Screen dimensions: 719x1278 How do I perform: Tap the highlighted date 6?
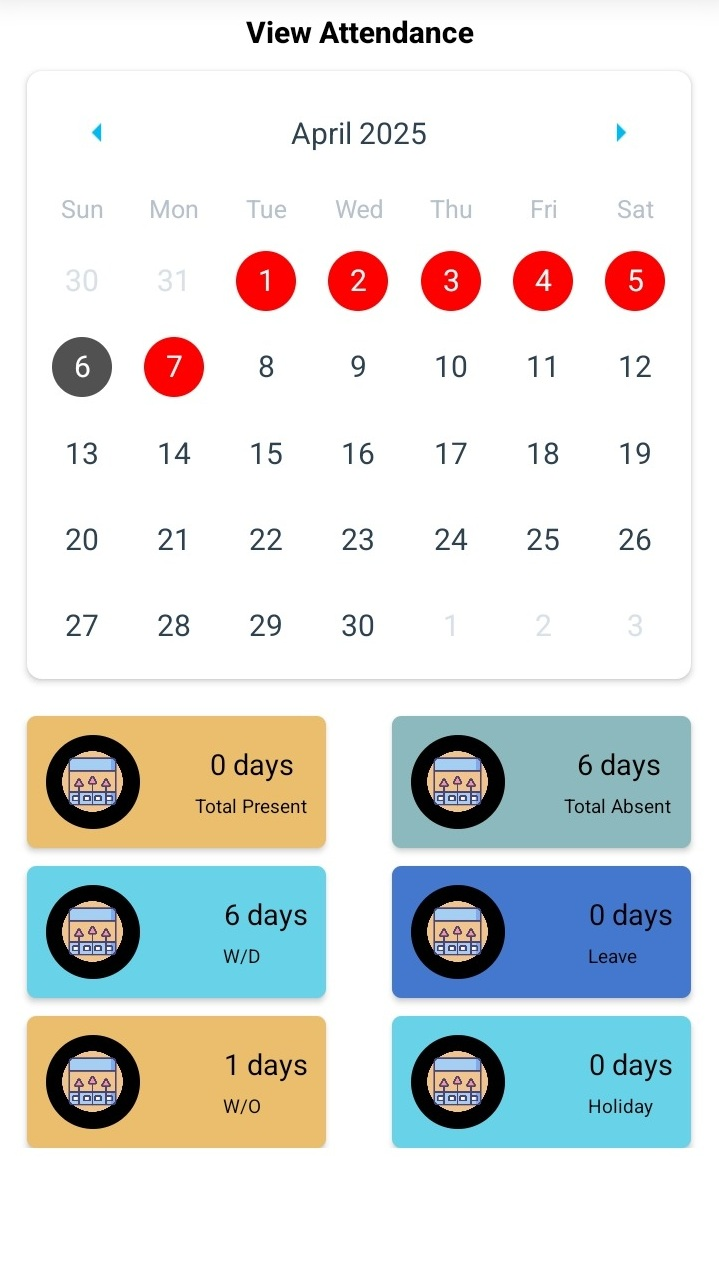coord(82,367)
